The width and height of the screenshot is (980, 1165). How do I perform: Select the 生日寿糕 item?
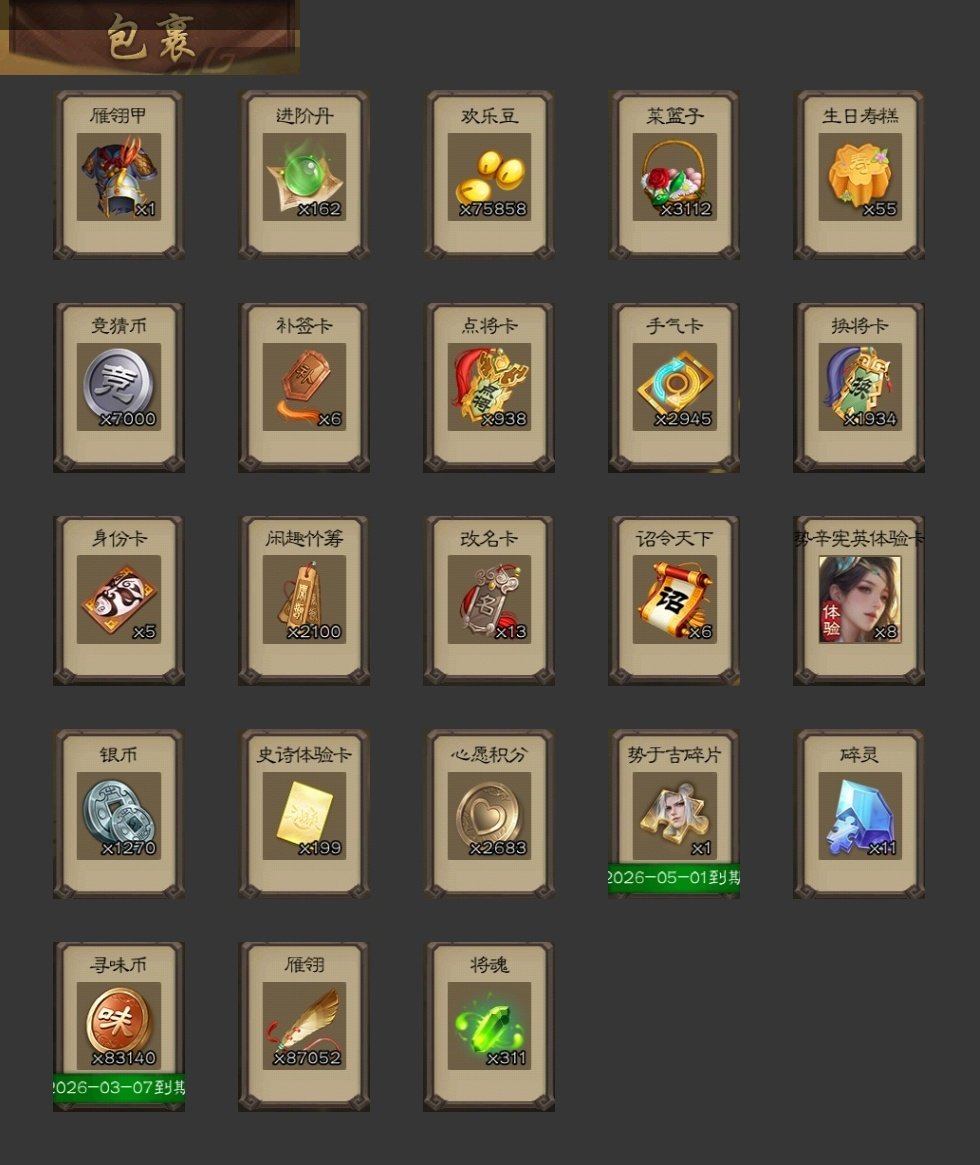coord(859,177)
